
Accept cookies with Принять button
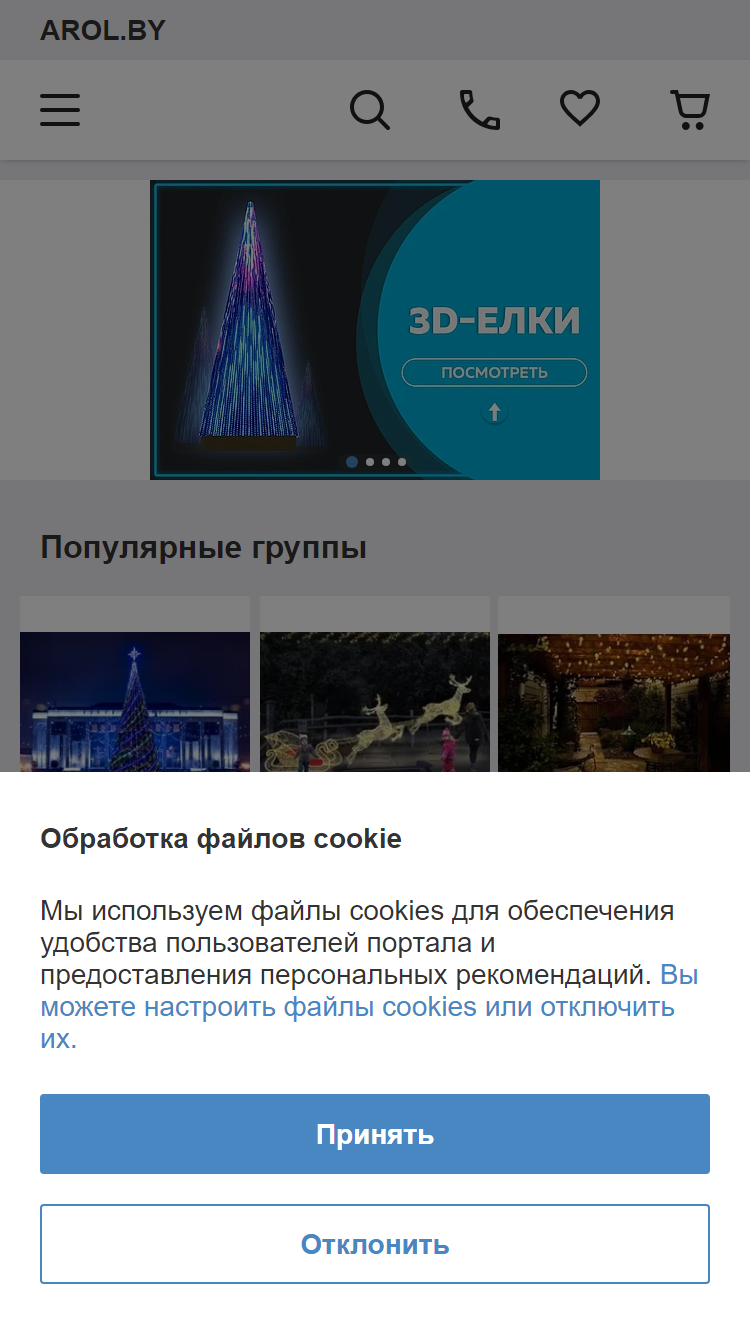(x=375, y=1134)
